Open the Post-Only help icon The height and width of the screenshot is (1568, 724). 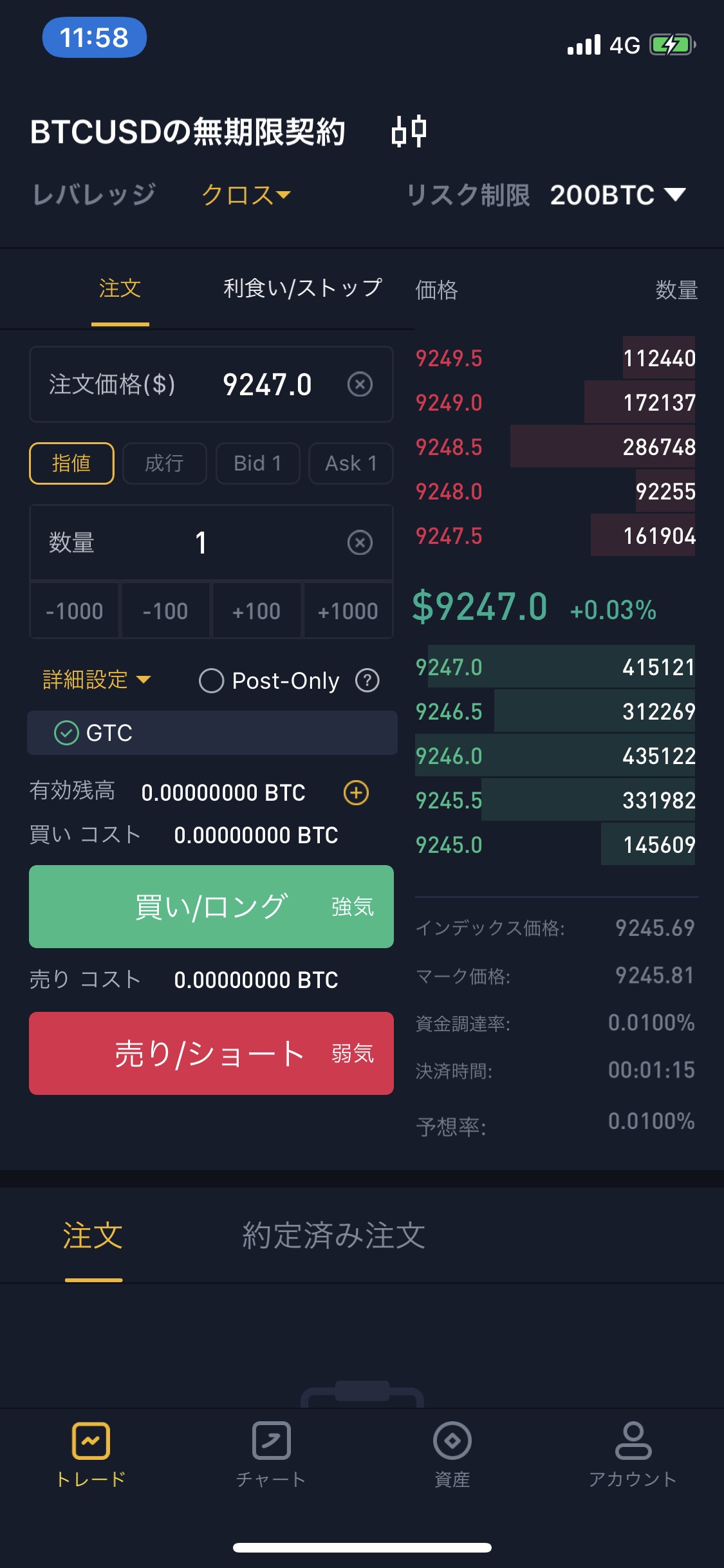coord(367,680)
